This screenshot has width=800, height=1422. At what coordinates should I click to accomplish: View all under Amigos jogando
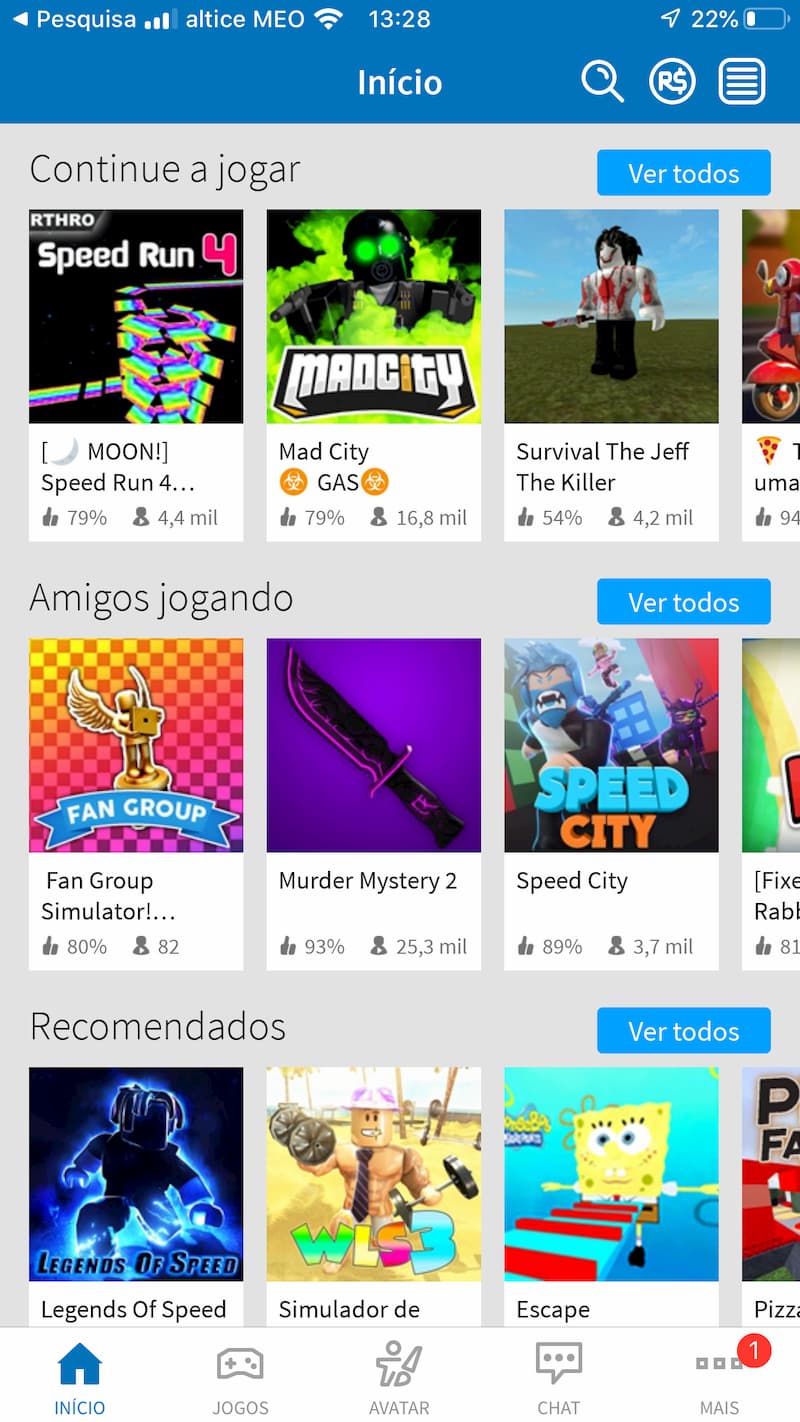pos(683,602)
